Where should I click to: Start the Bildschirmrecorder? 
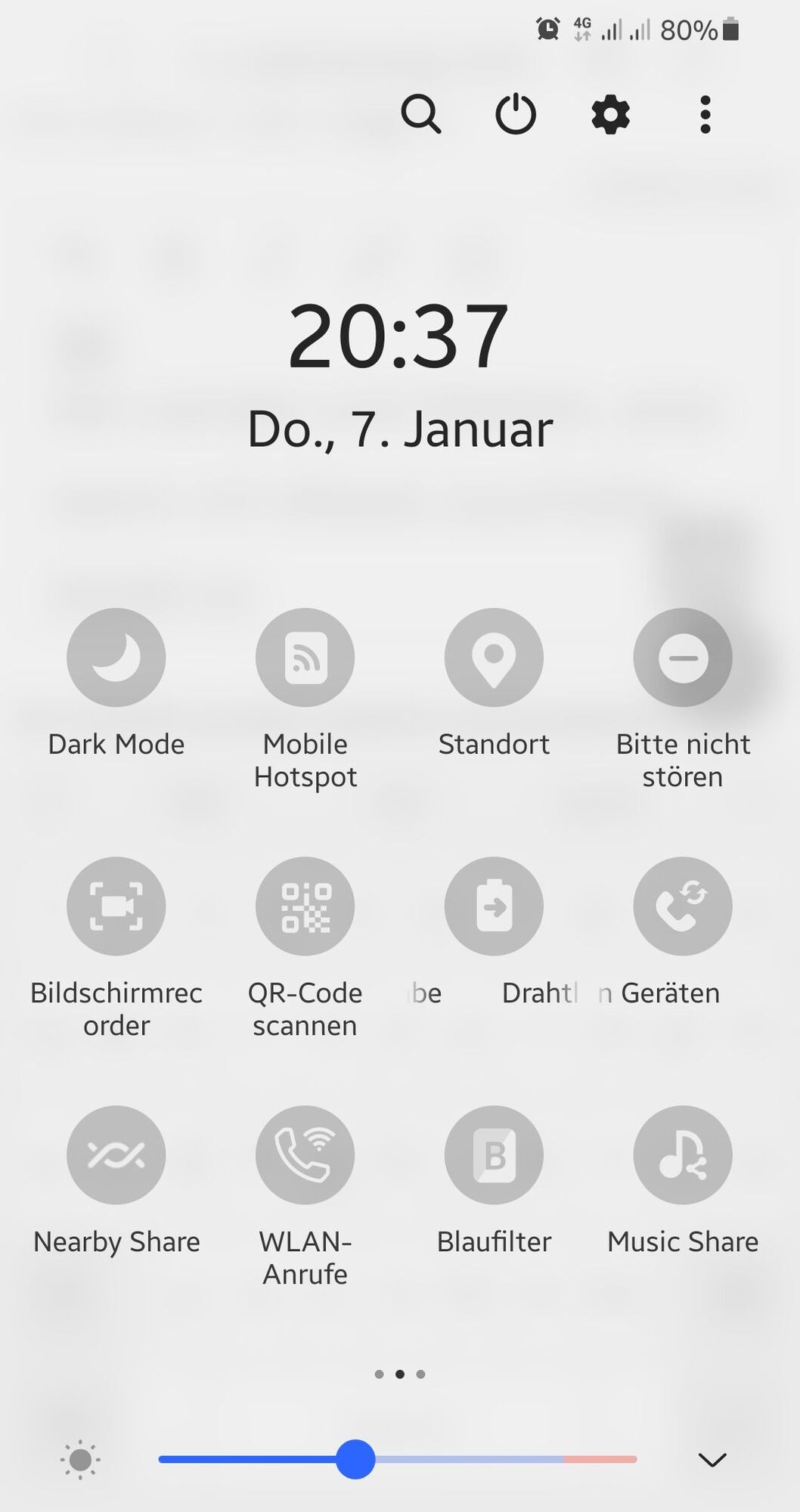pyautogui.click(x=116, y=906)
